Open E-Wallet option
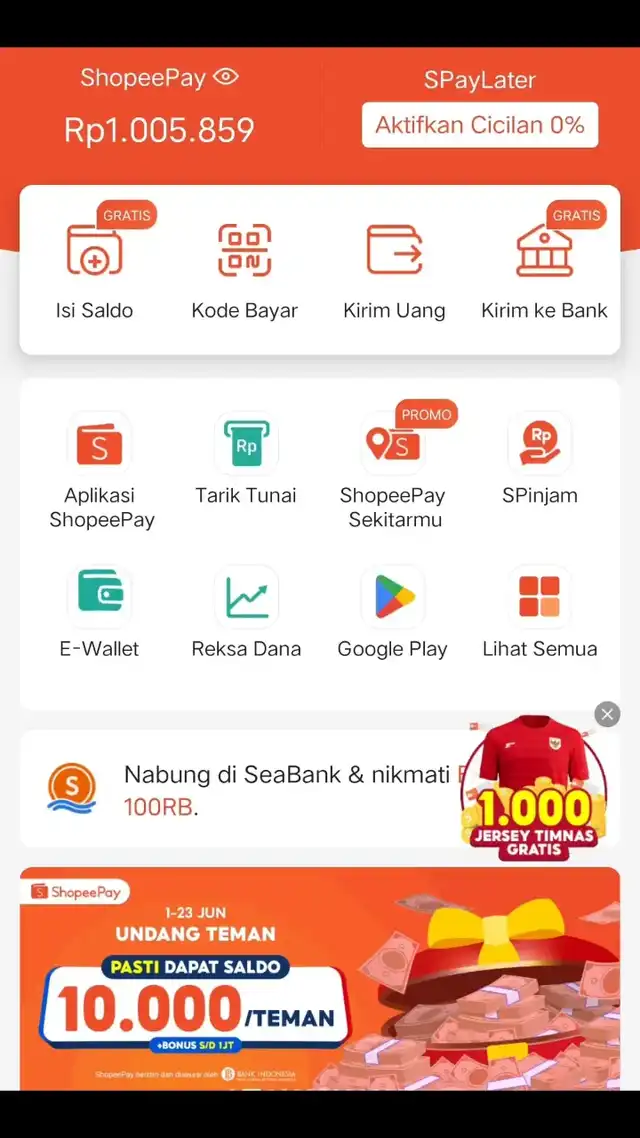The width and height of the screenshot is (640, 1138). [100, 612]
